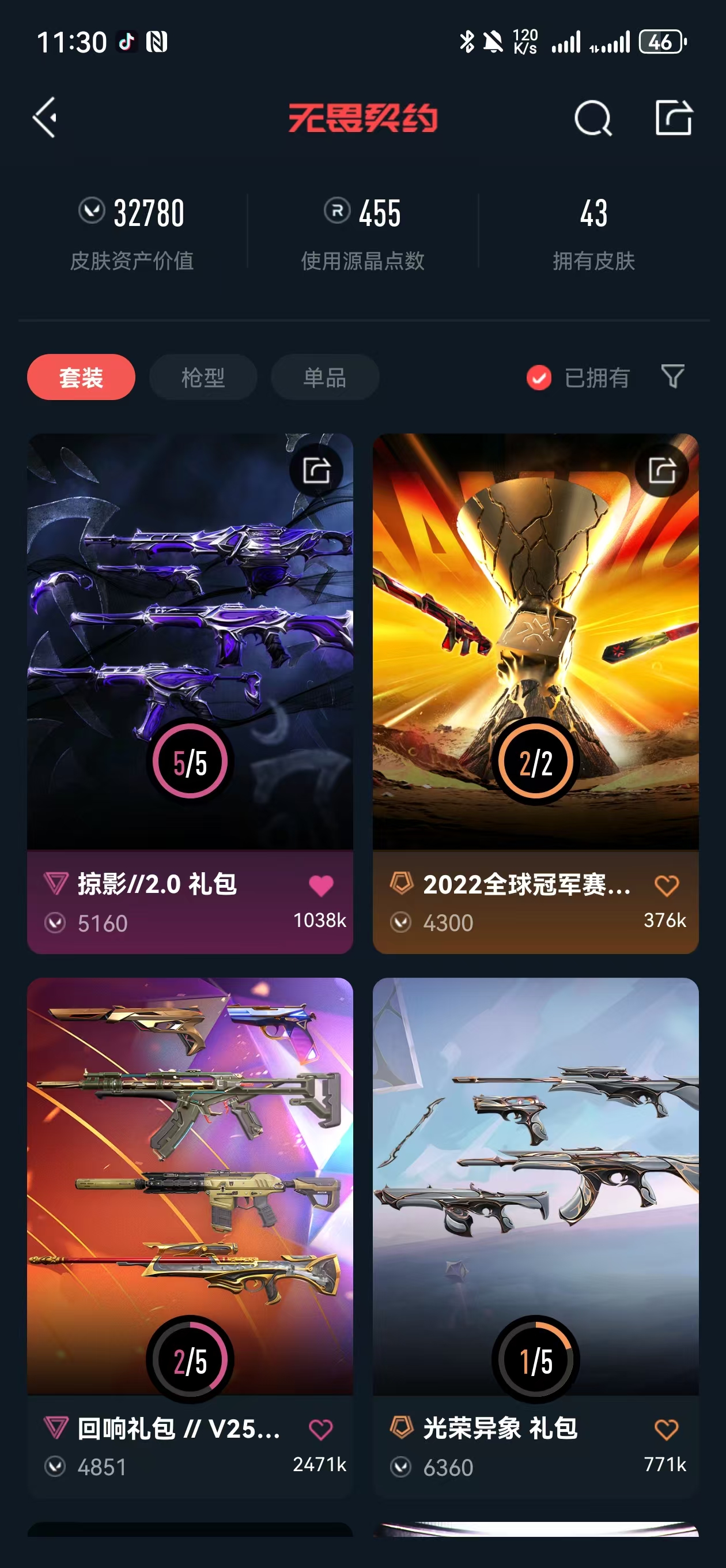Switch to the 单品 tab
Viewport: 726px width, 1568px height.
point(325,378)
